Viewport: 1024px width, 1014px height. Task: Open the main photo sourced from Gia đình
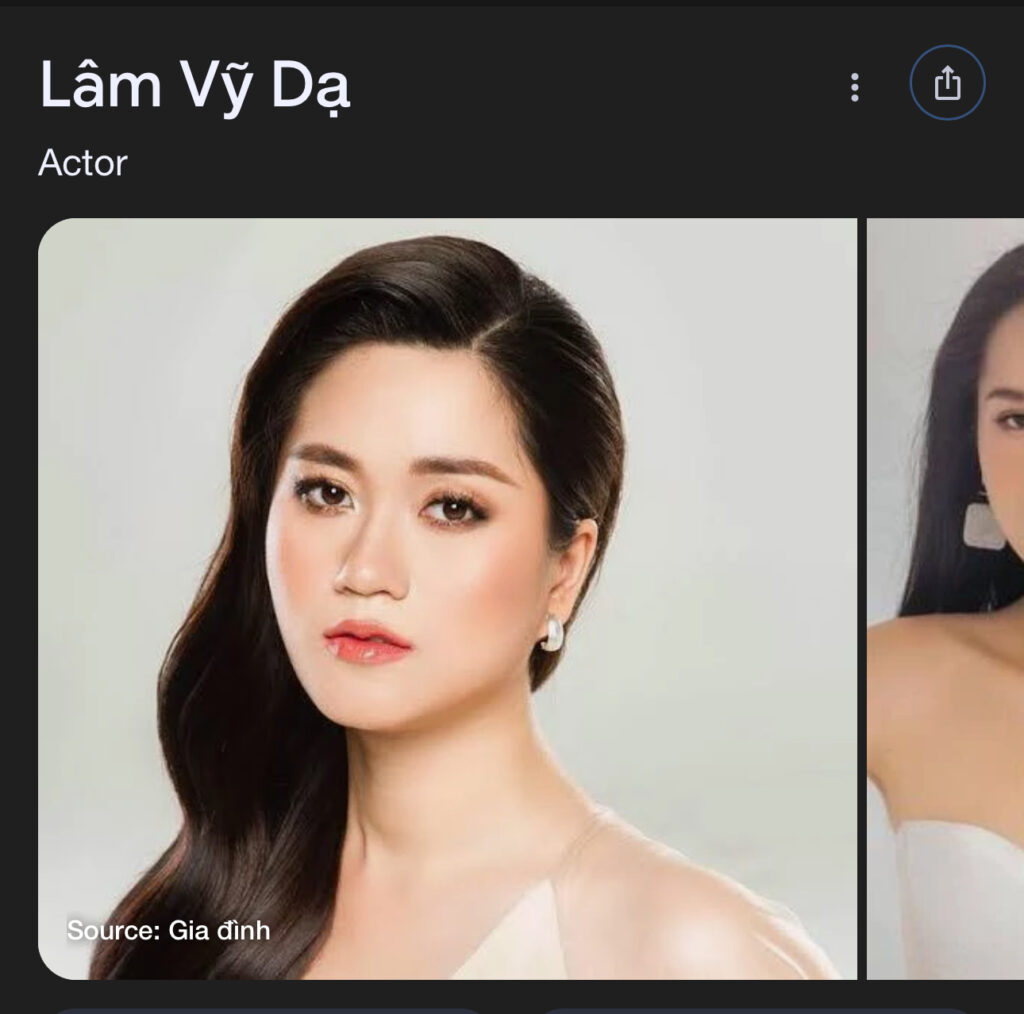(447, 598)
